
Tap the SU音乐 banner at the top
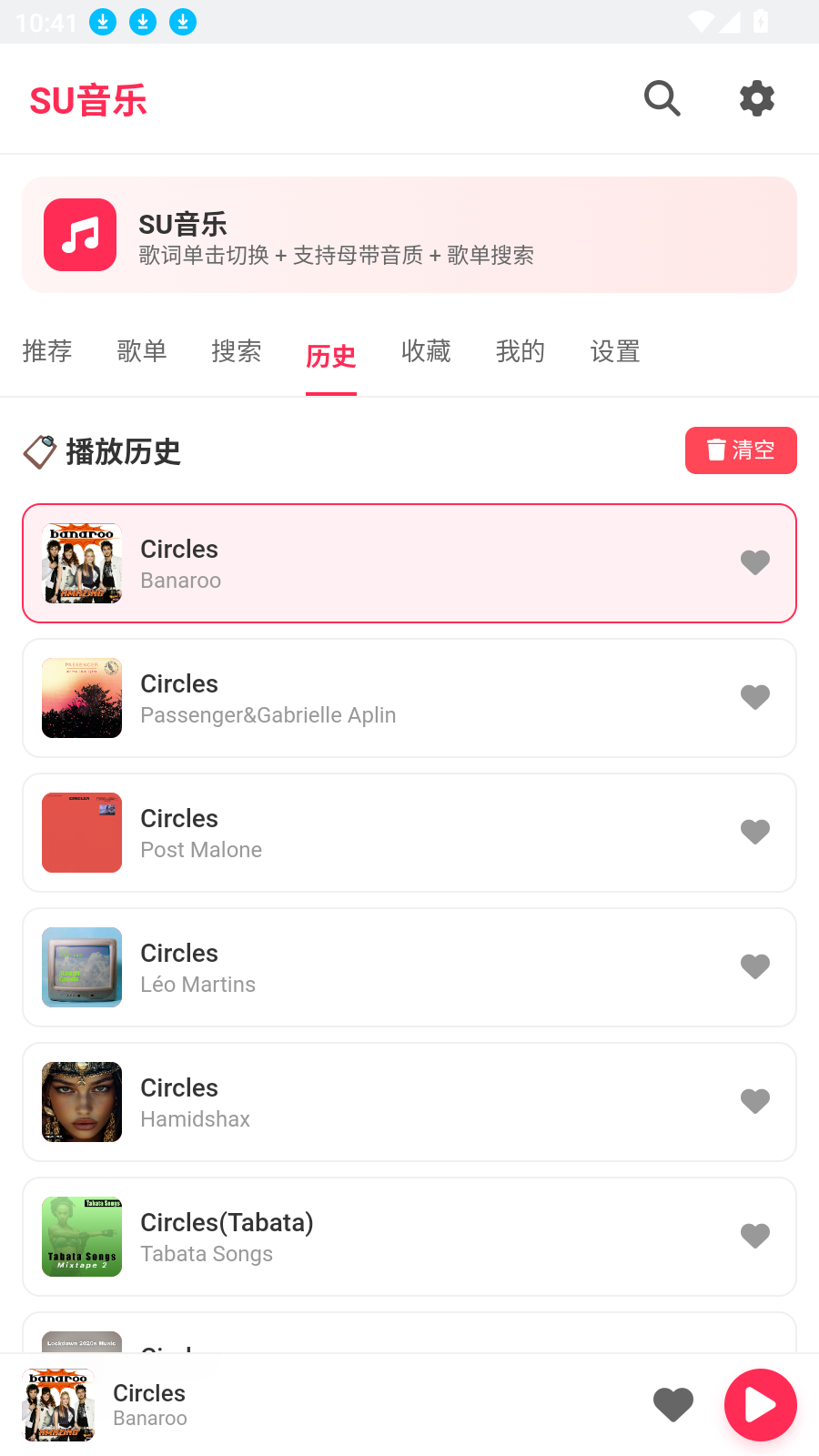pos(409,235)
